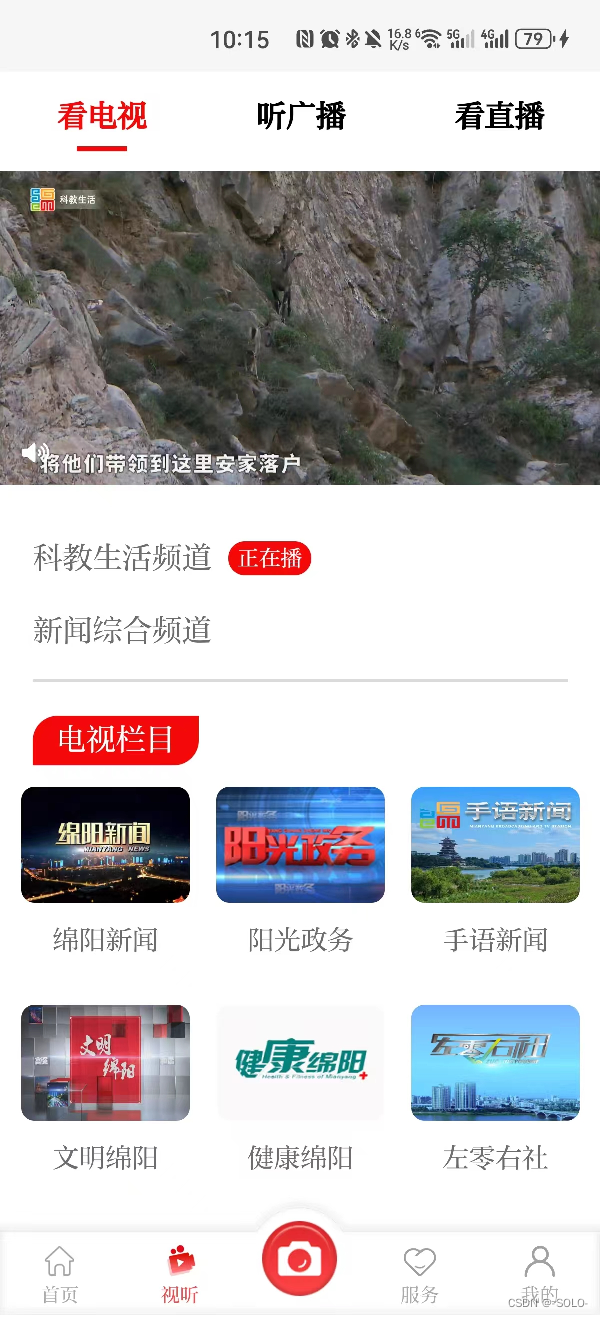Tap the 视听 bottom tab
The height and width of the screenshot is (1317, 603).
pos(180,1274)
